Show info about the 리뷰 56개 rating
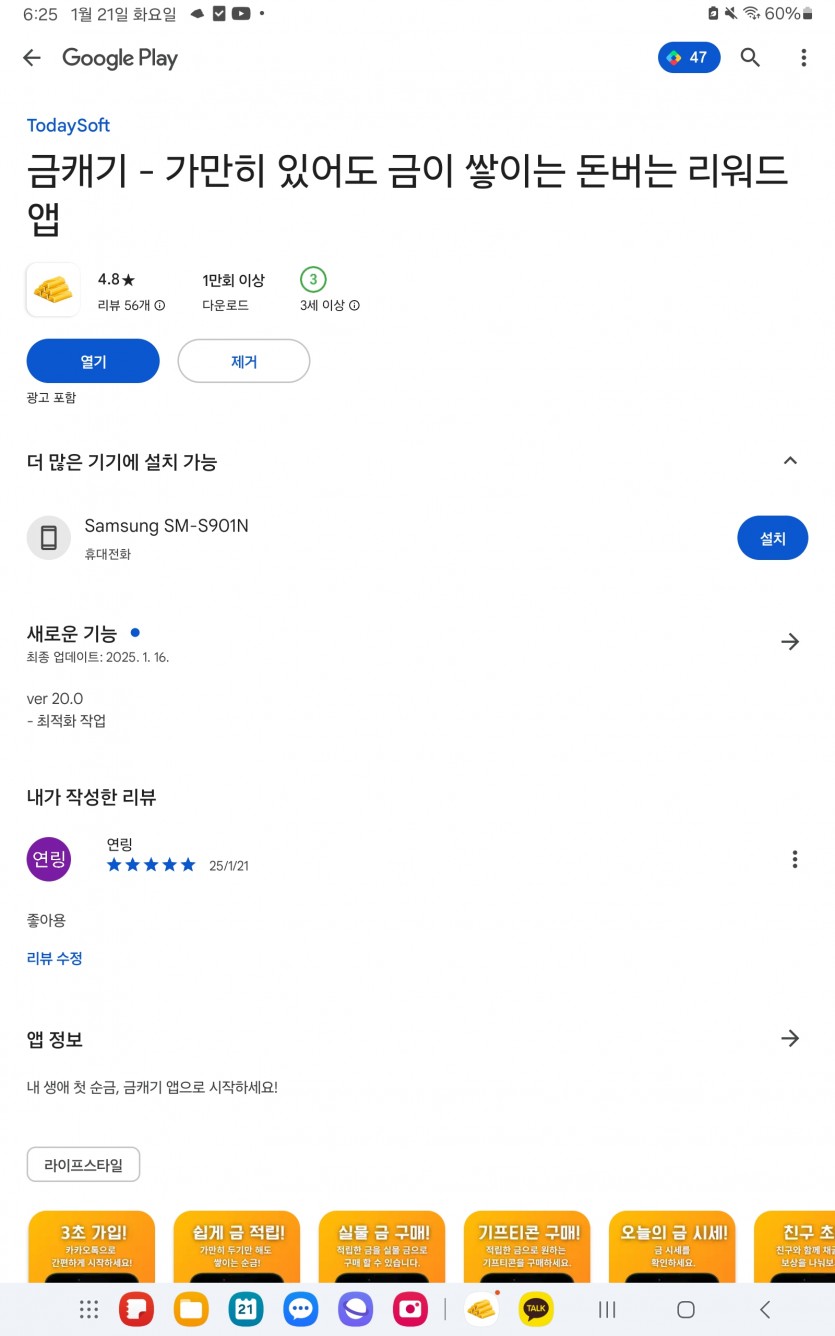 pyautogui.click(x=160, y=306)
